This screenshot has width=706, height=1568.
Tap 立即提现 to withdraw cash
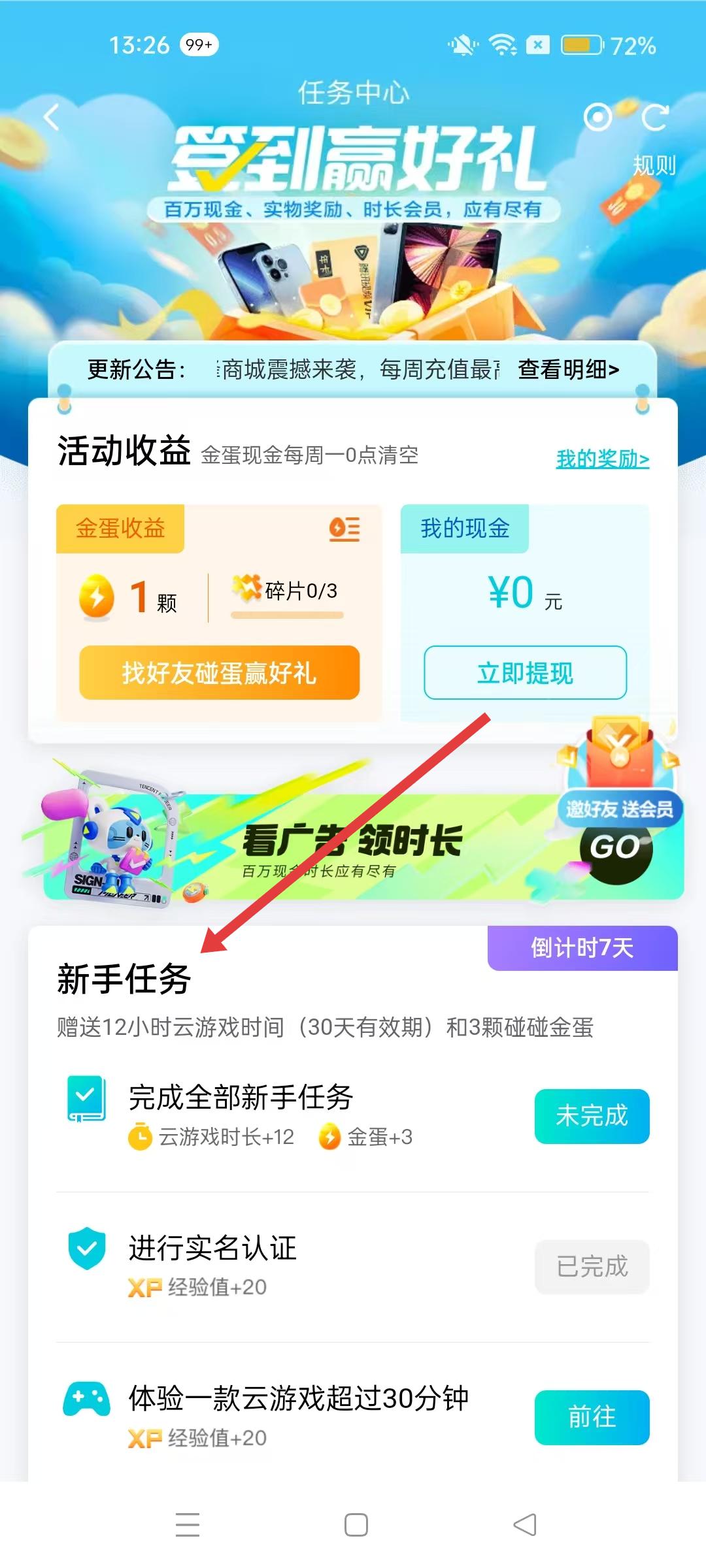(525, 673)
